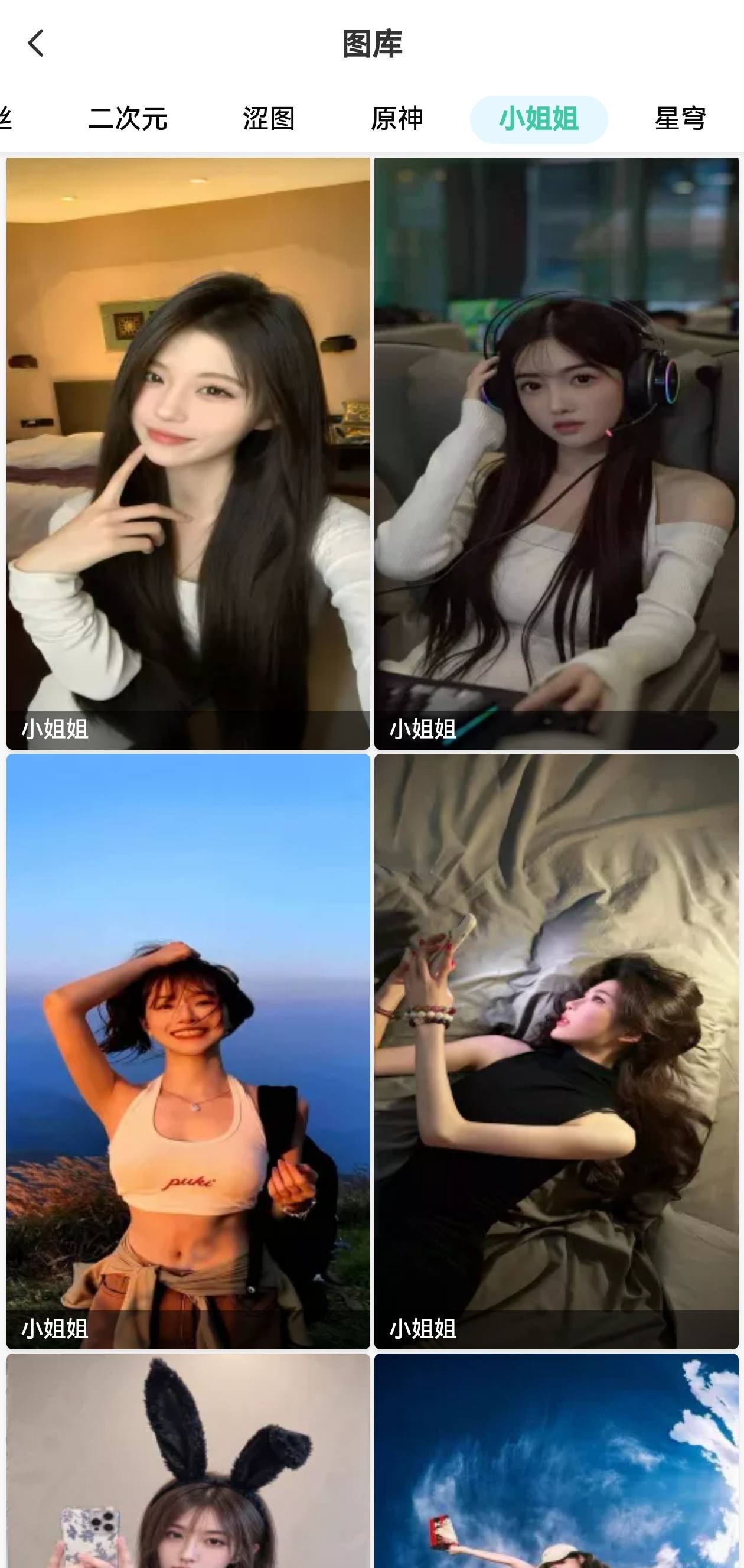Open the picture with blue sky and clouds
Screen dimensions: 744x1568
[x=556, y=1461]
